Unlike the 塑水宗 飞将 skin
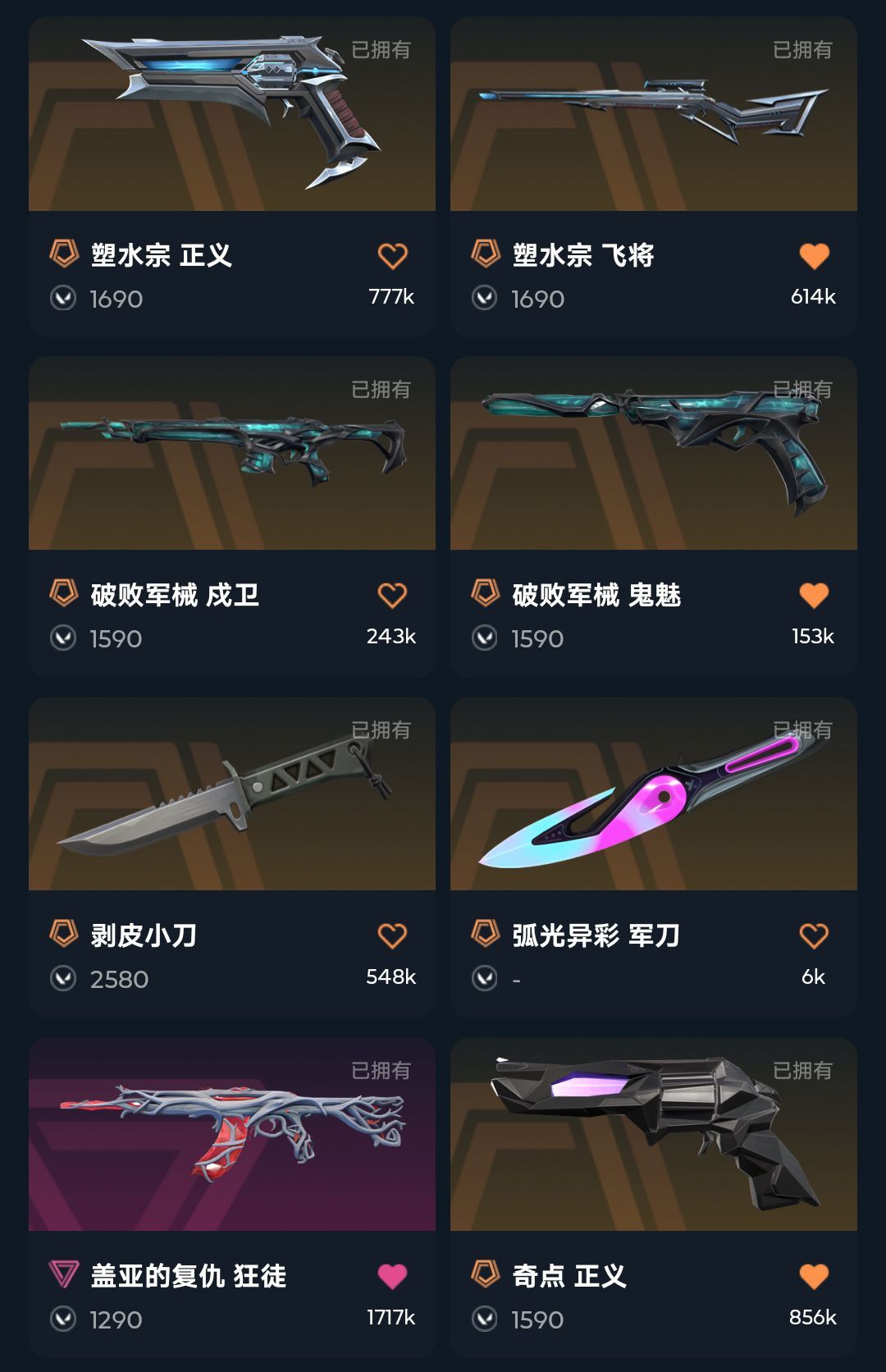886x1372 pixels. coord(814,256)
